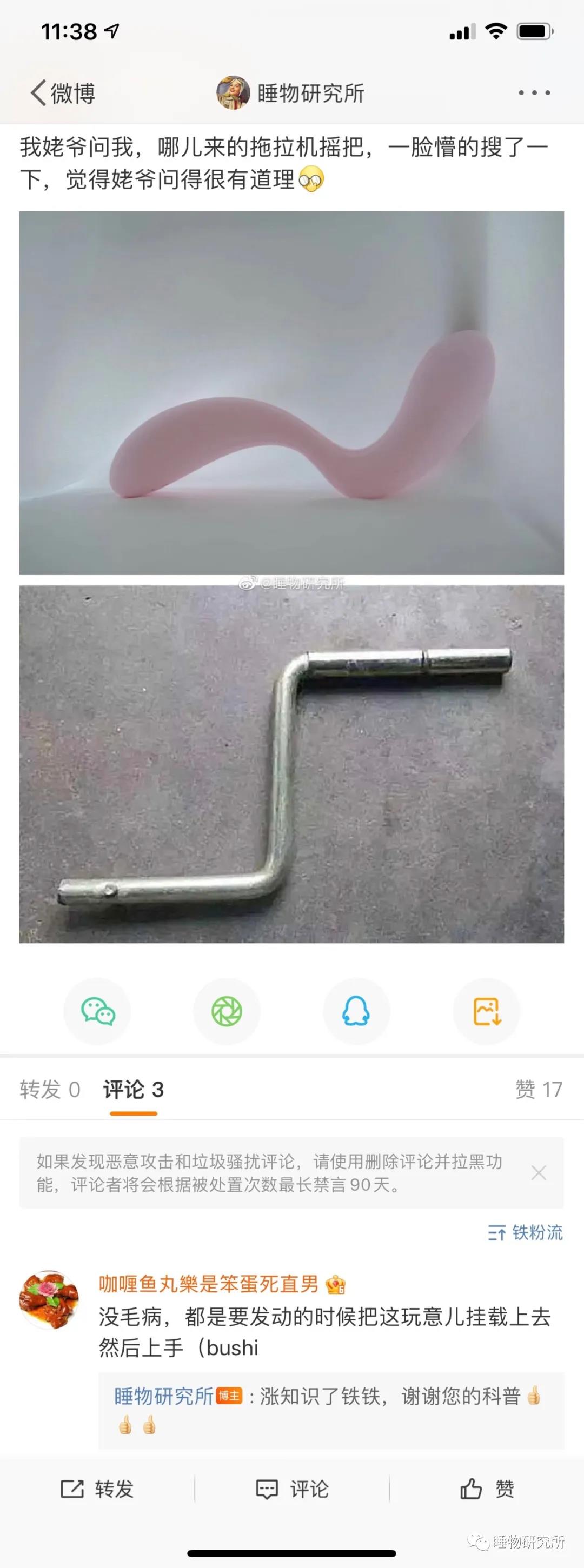584x1568 pixels.
Task: Switch to 转发 0 tab
Action: (49, 1089)
